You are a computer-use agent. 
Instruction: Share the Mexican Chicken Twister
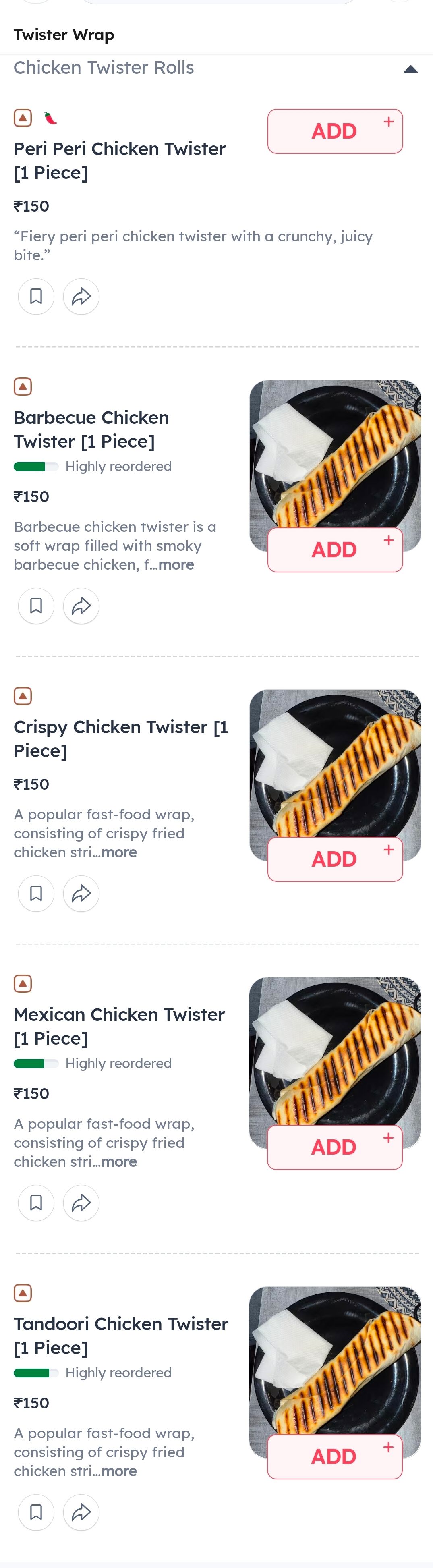81,1203
